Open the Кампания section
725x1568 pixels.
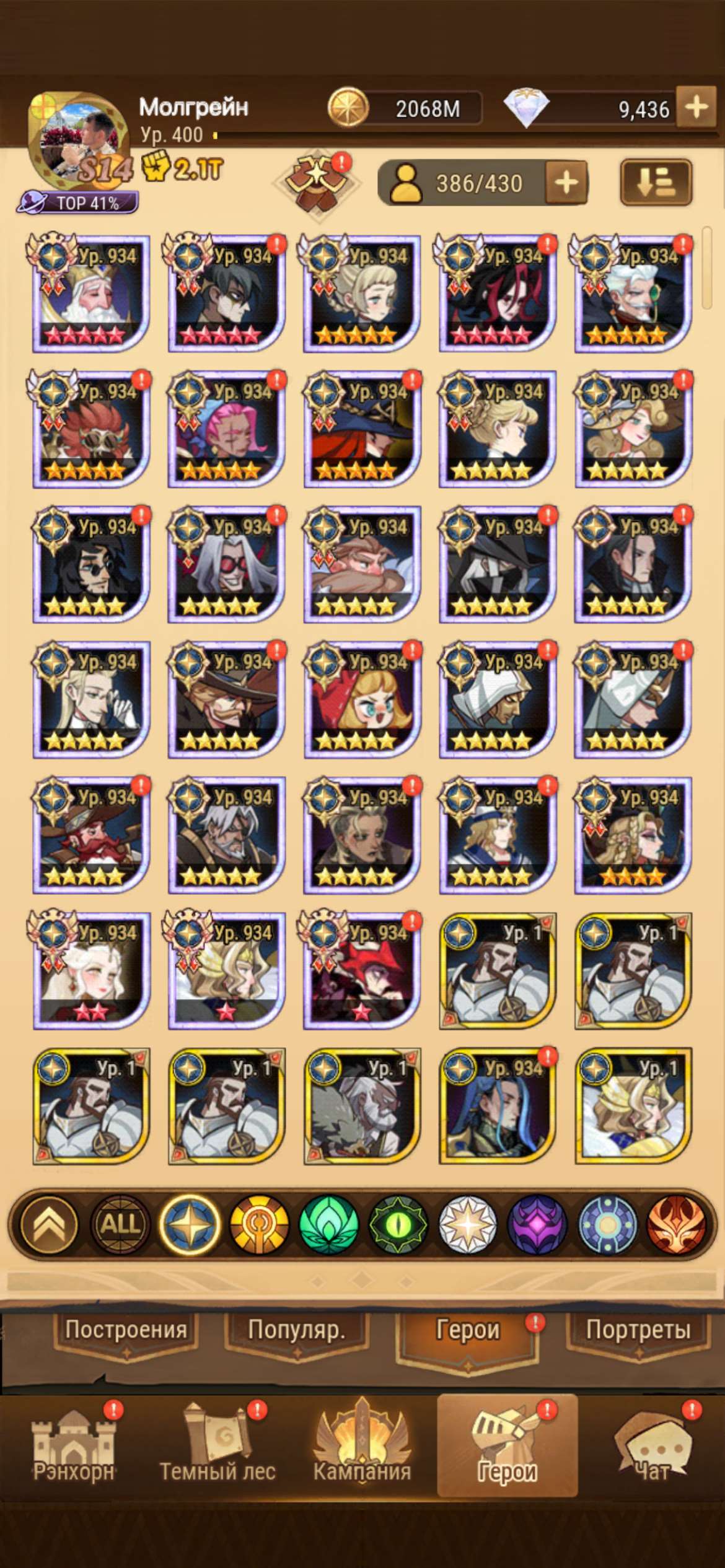point(362,1446)
